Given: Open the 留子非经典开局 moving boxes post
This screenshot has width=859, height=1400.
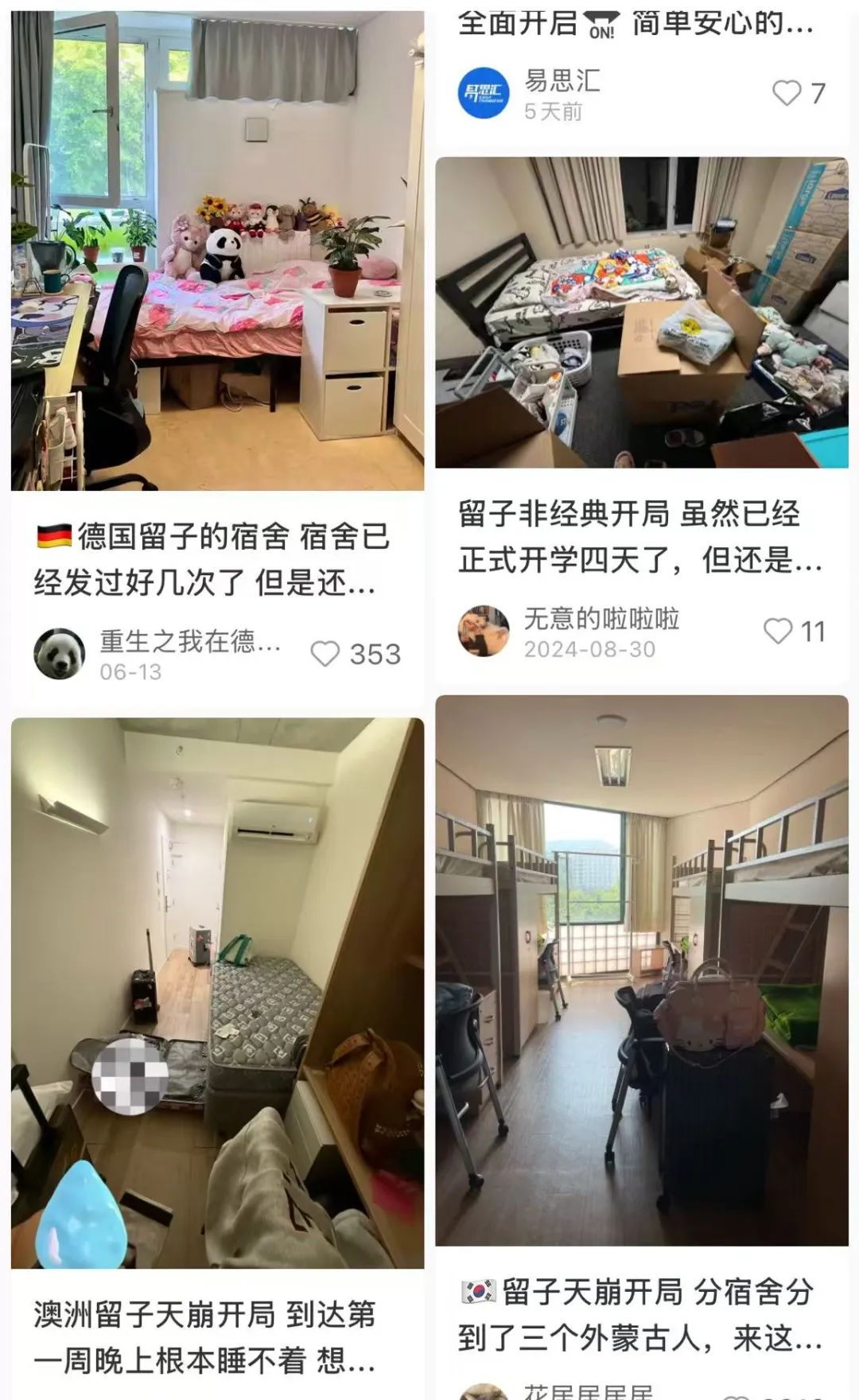Looking at the screenshot, I should click(642, 312).
